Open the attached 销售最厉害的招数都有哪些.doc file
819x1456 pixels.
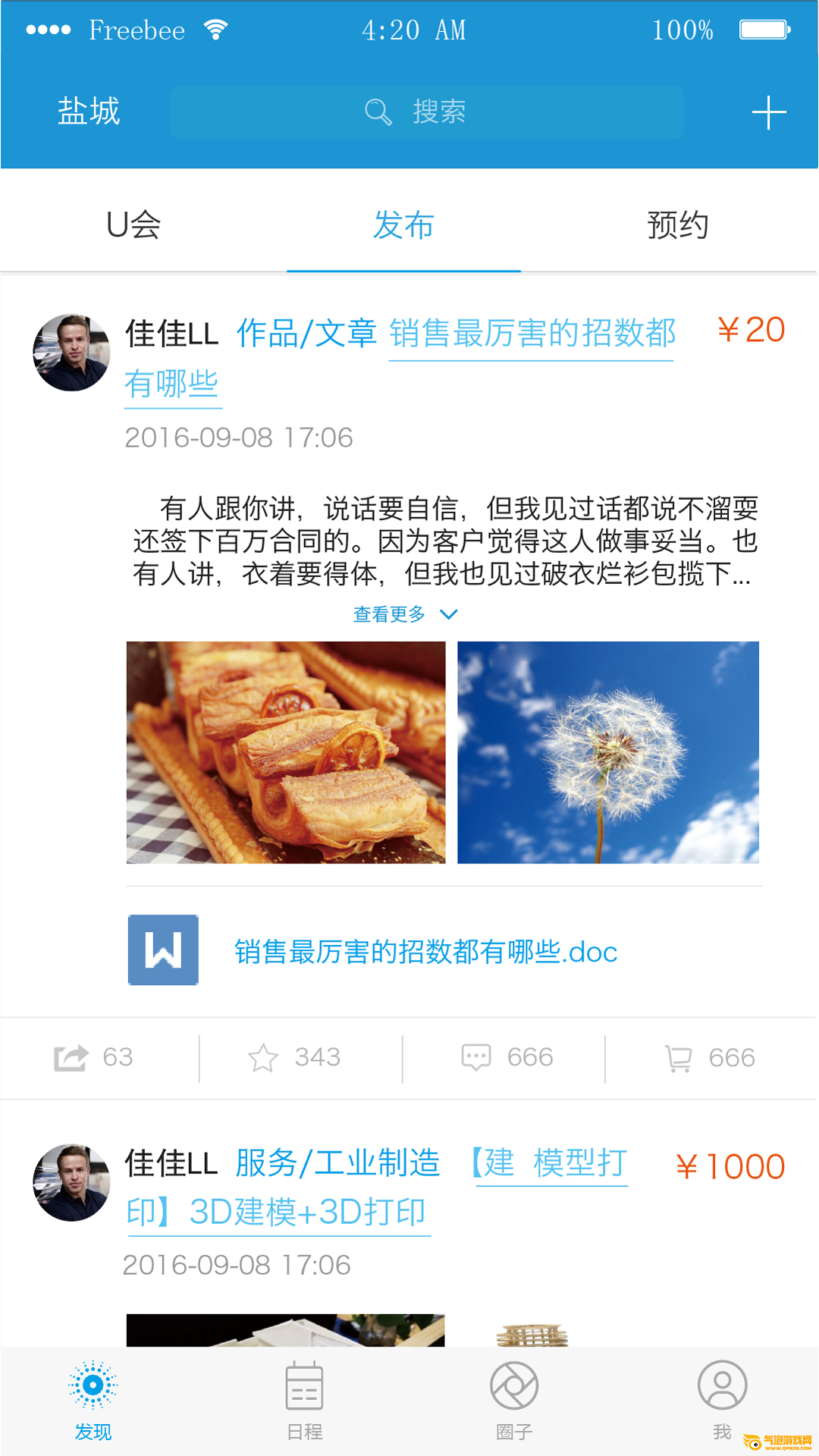pyautogui.click(x=425, y=951)
